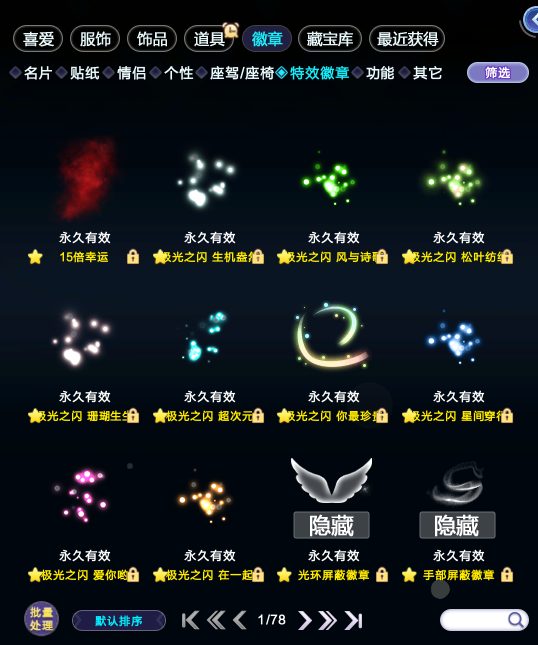Viewport: 538px width, 645px height.
Task: Select the 光环屏蔽徽章 item
Action: (x=333, y=518)
